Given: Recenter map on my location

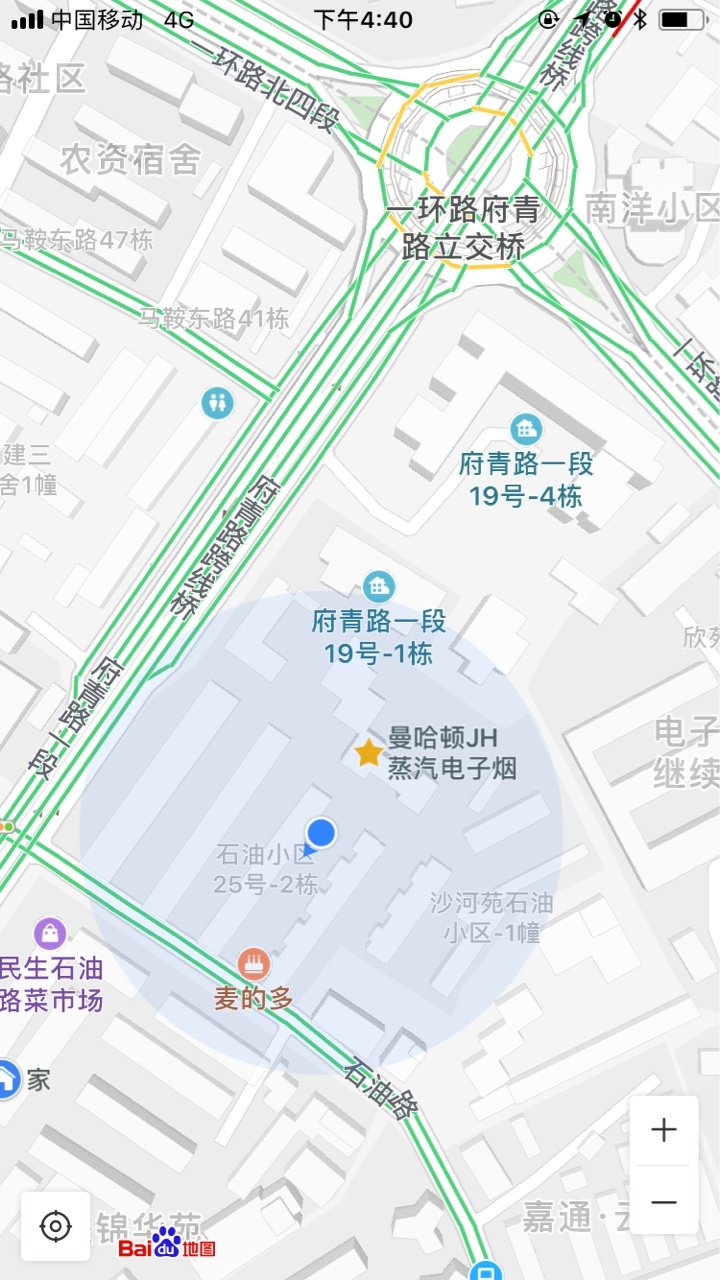Looking at the screenshot, I should click(x=56, y=1226).
